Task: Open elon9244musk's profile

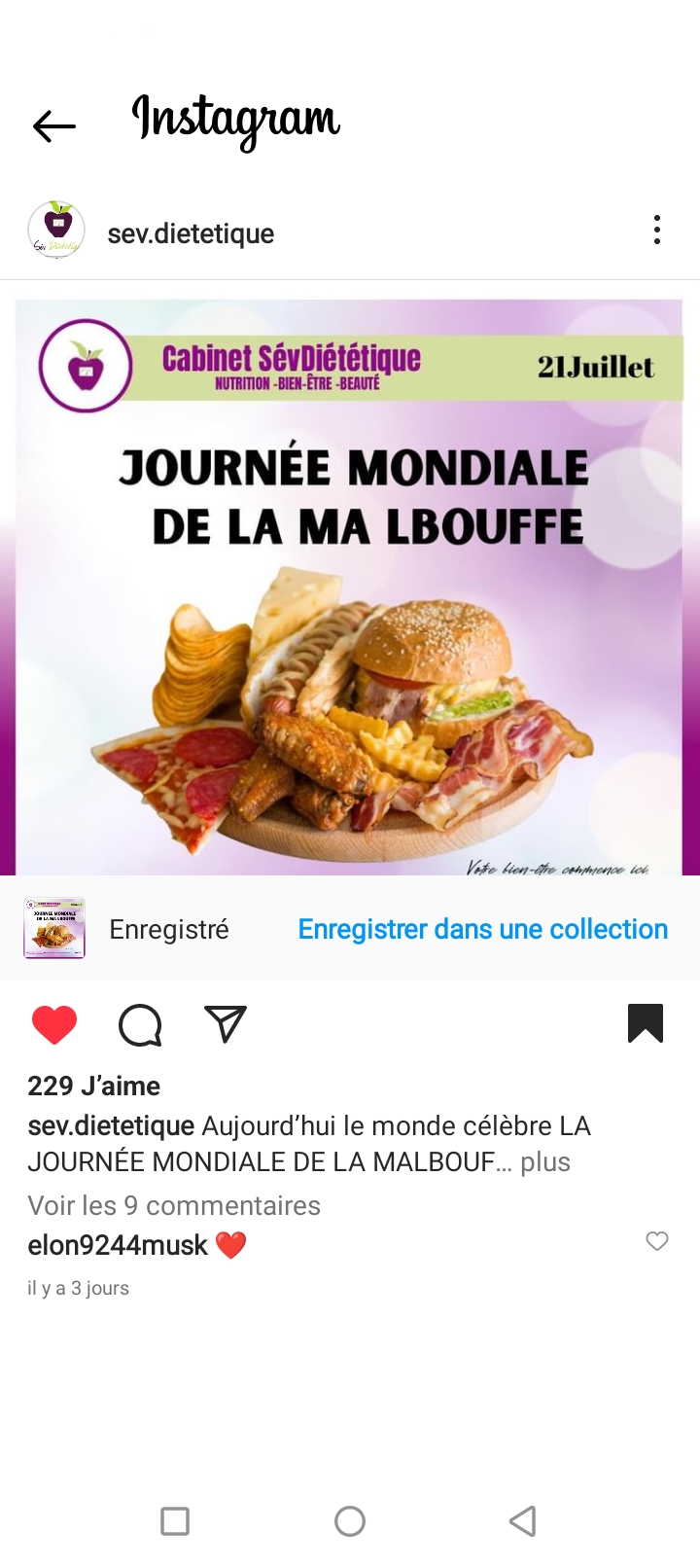Action: point(118,1245)
